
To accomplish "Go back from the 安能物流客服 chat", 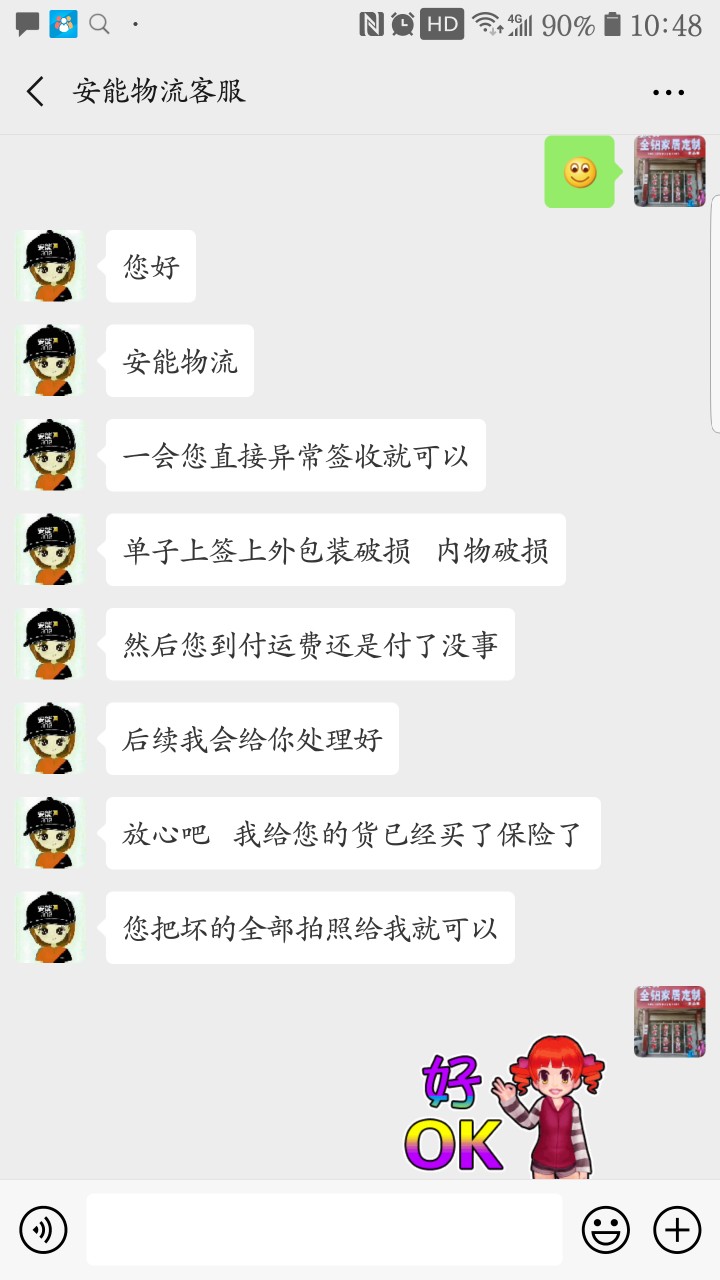I will pos(35,92).
